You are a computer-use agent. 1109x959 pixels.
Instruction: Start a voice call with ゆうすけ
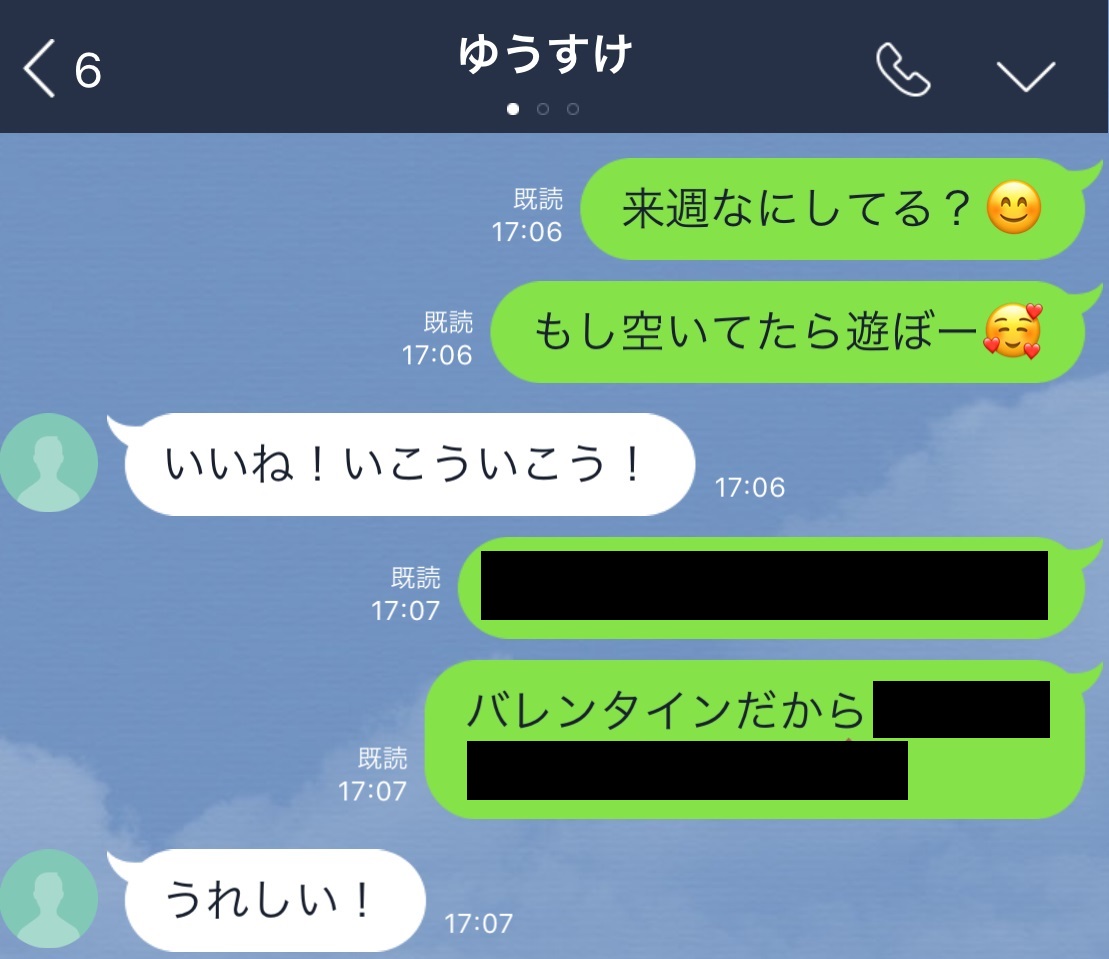click(x=902, y=71)
